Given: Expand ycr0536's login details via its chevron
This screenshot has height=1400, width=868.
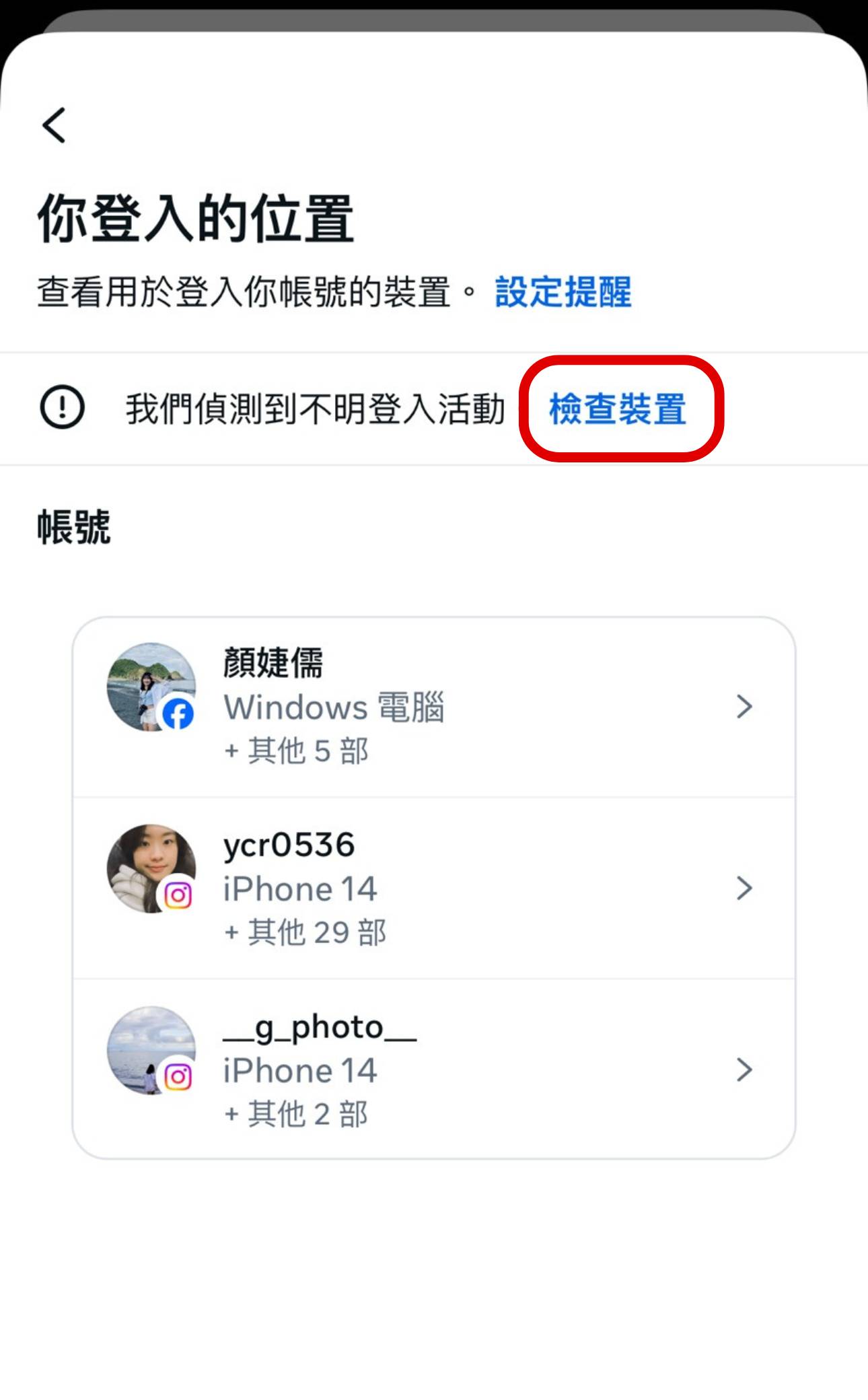Looking at the screenshot, I should pos(744,888).
